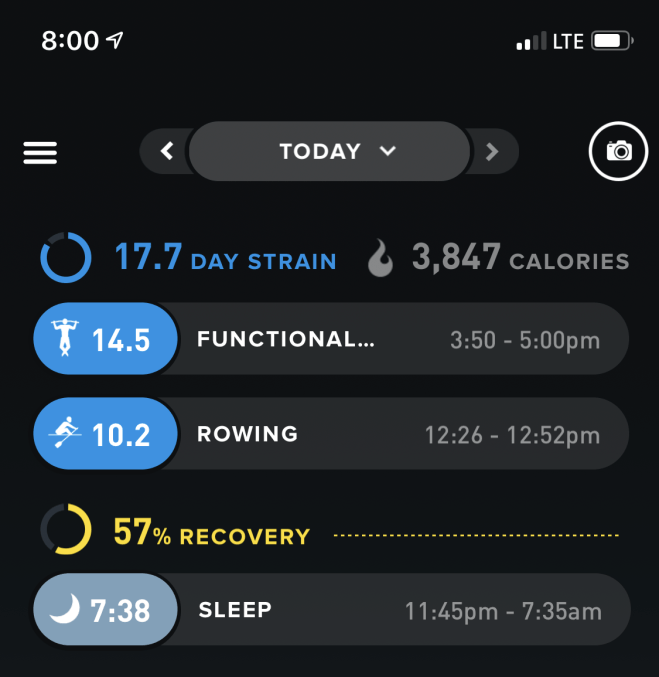
Task: Open the Rowing activity entry
Action: coord(330,434)
